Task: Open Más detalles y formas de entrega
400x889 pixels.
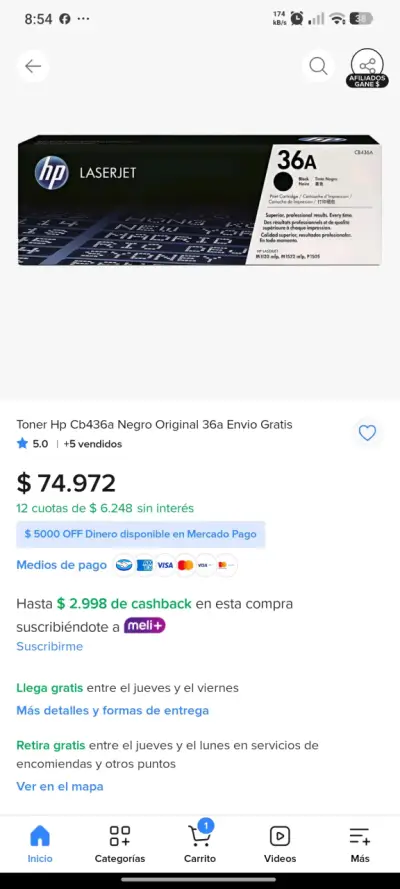Action: click(112, 710)
